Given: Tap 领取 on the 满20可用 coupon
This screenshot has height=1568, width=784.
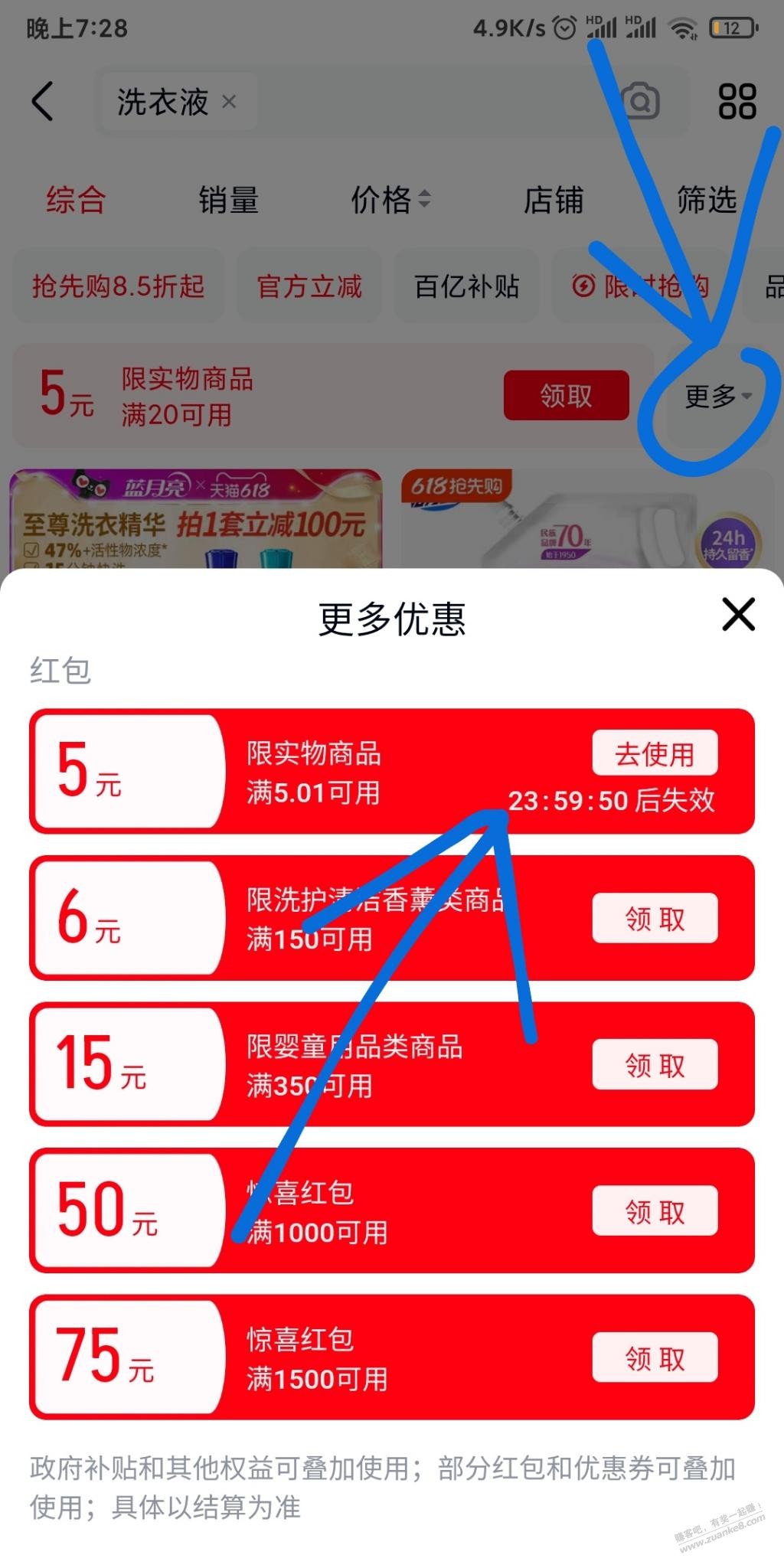Looking at the screenshot, I should (x=566, y=396).
